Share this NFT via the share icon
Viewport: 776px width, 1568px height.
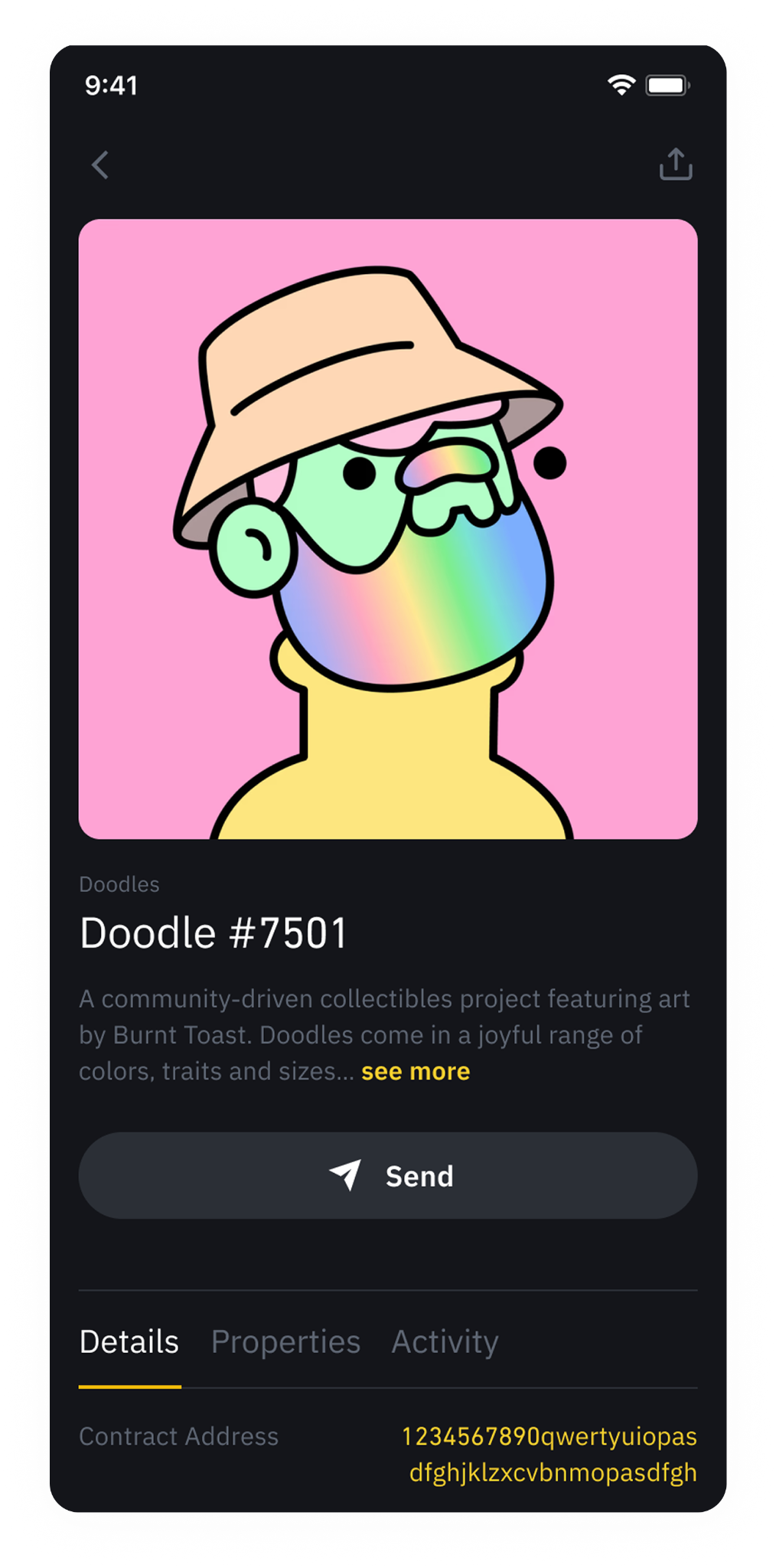[676, 164]
